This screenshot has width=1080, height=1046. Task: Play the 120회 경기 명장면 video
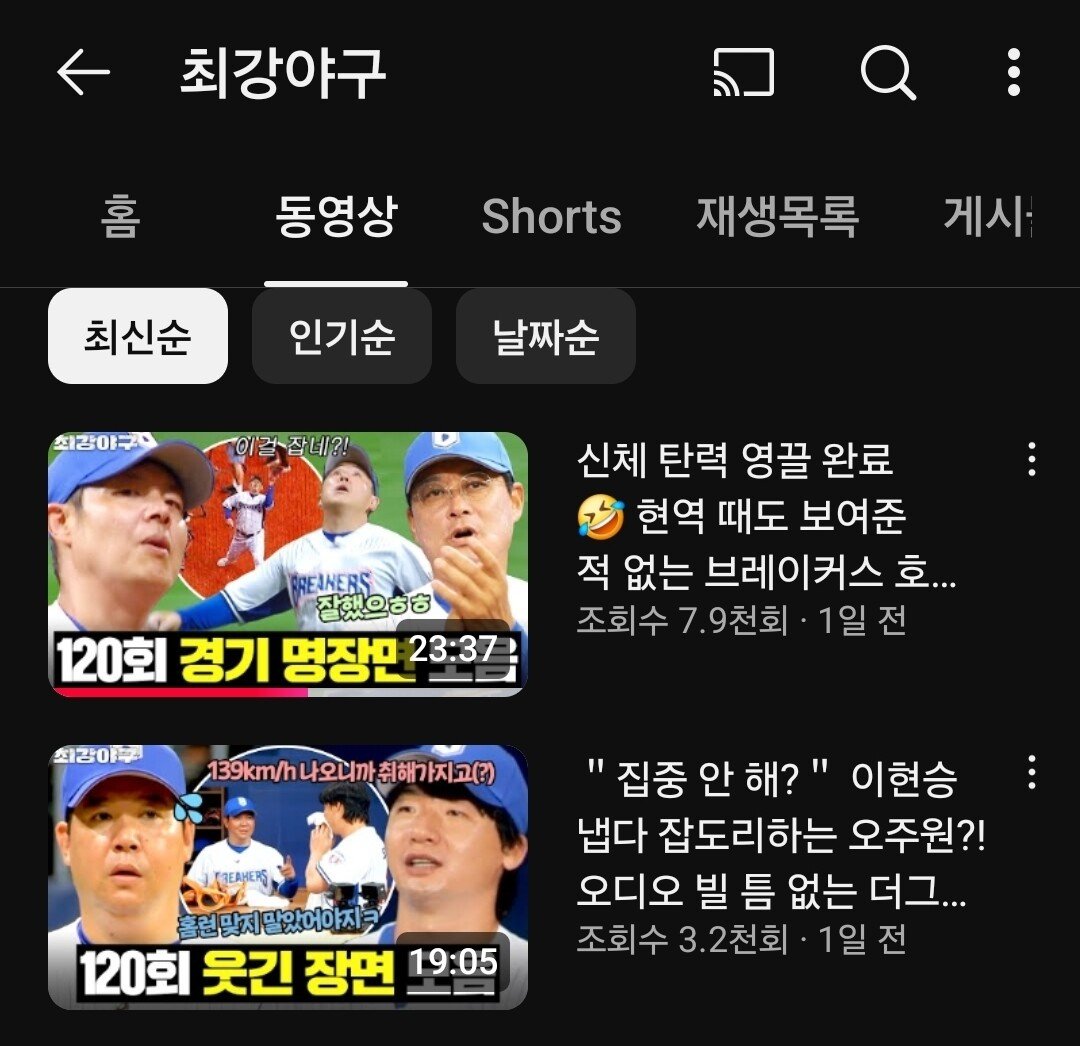[288, 564]
